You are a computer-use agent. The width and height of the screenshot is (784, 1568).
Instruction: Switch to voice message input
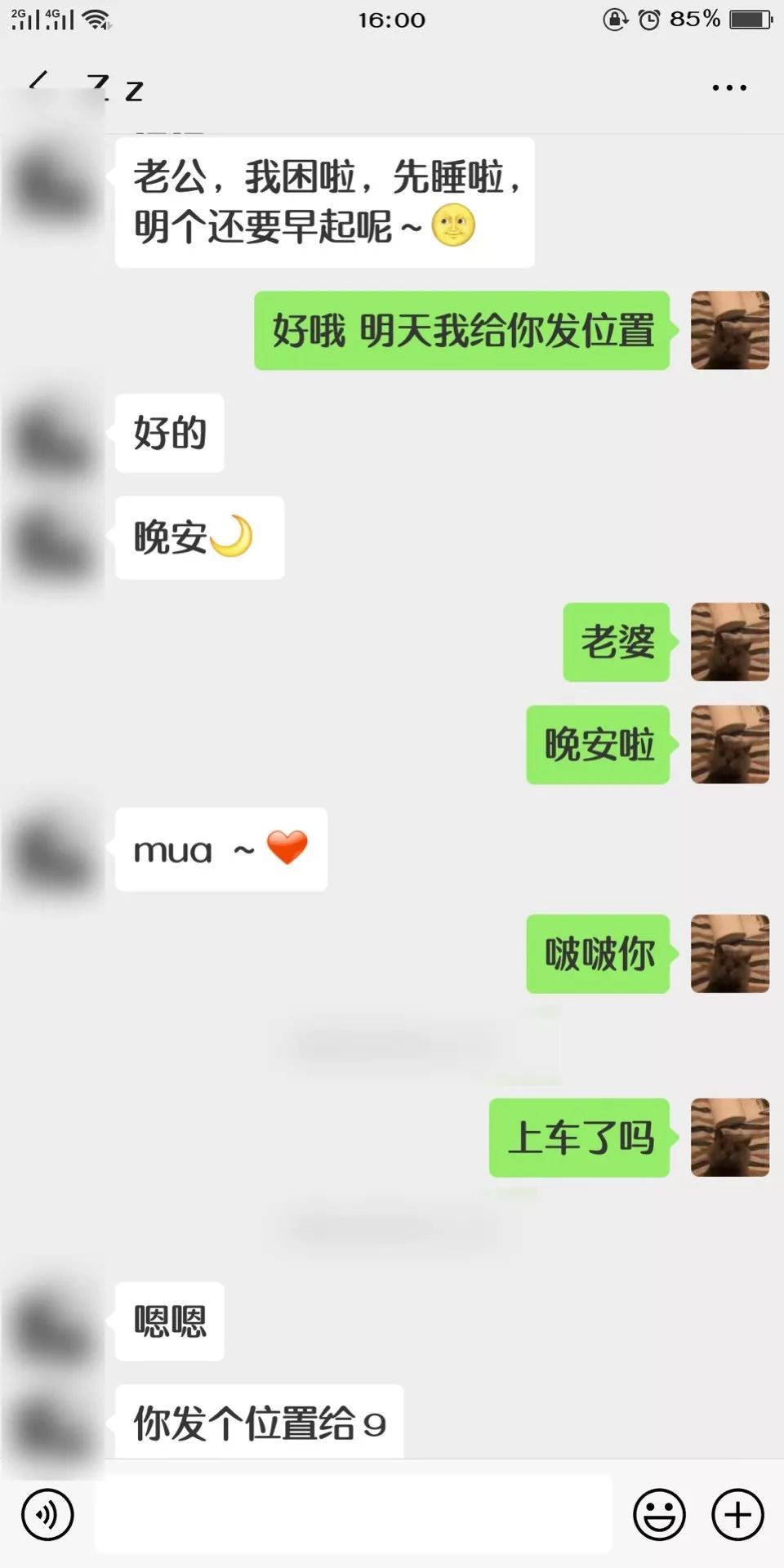47,1515
